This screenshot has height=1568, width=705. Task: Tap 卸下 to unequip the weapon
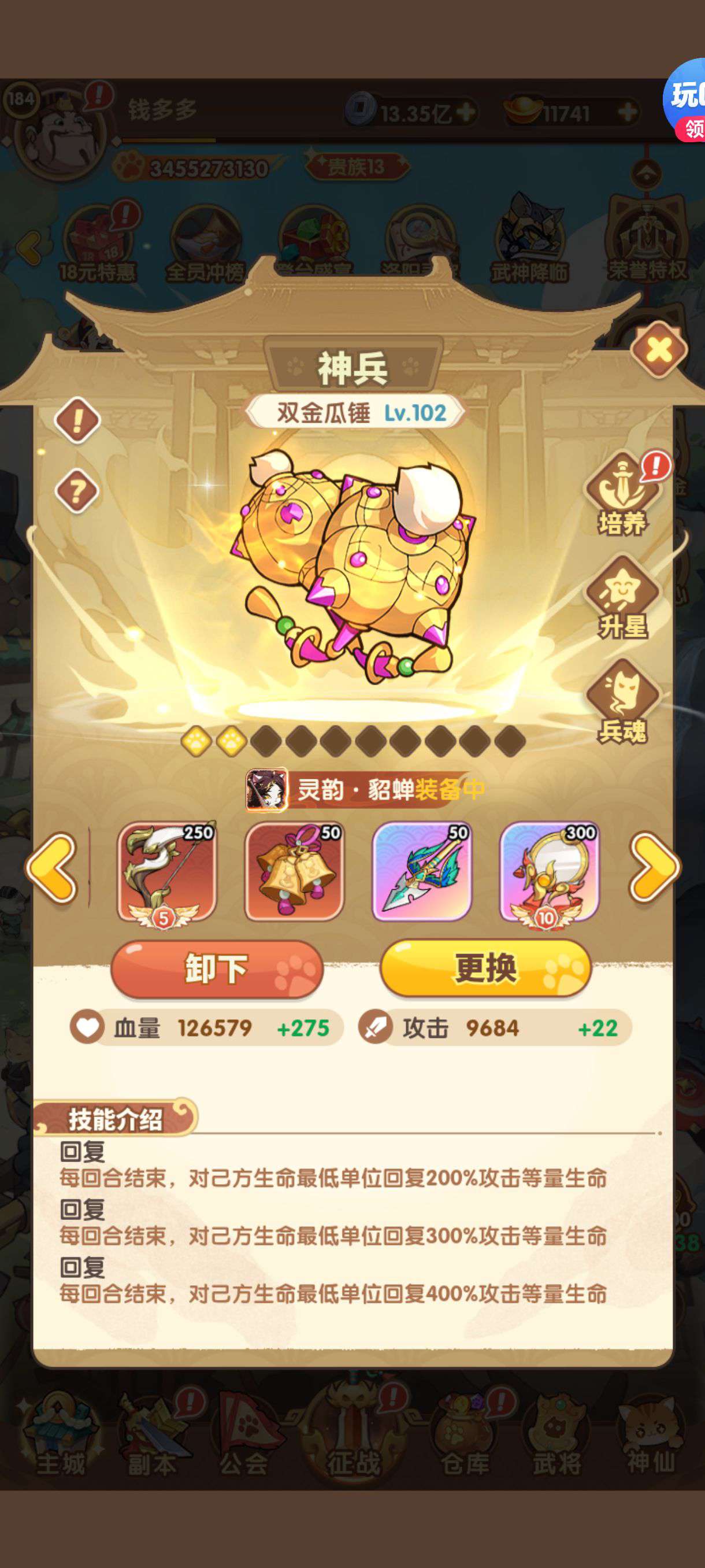[217, 969]
